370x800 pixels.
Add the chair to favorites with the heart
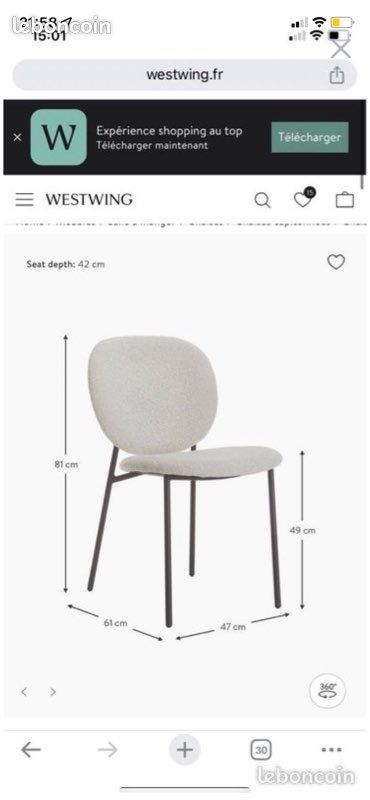pos(336,262)
